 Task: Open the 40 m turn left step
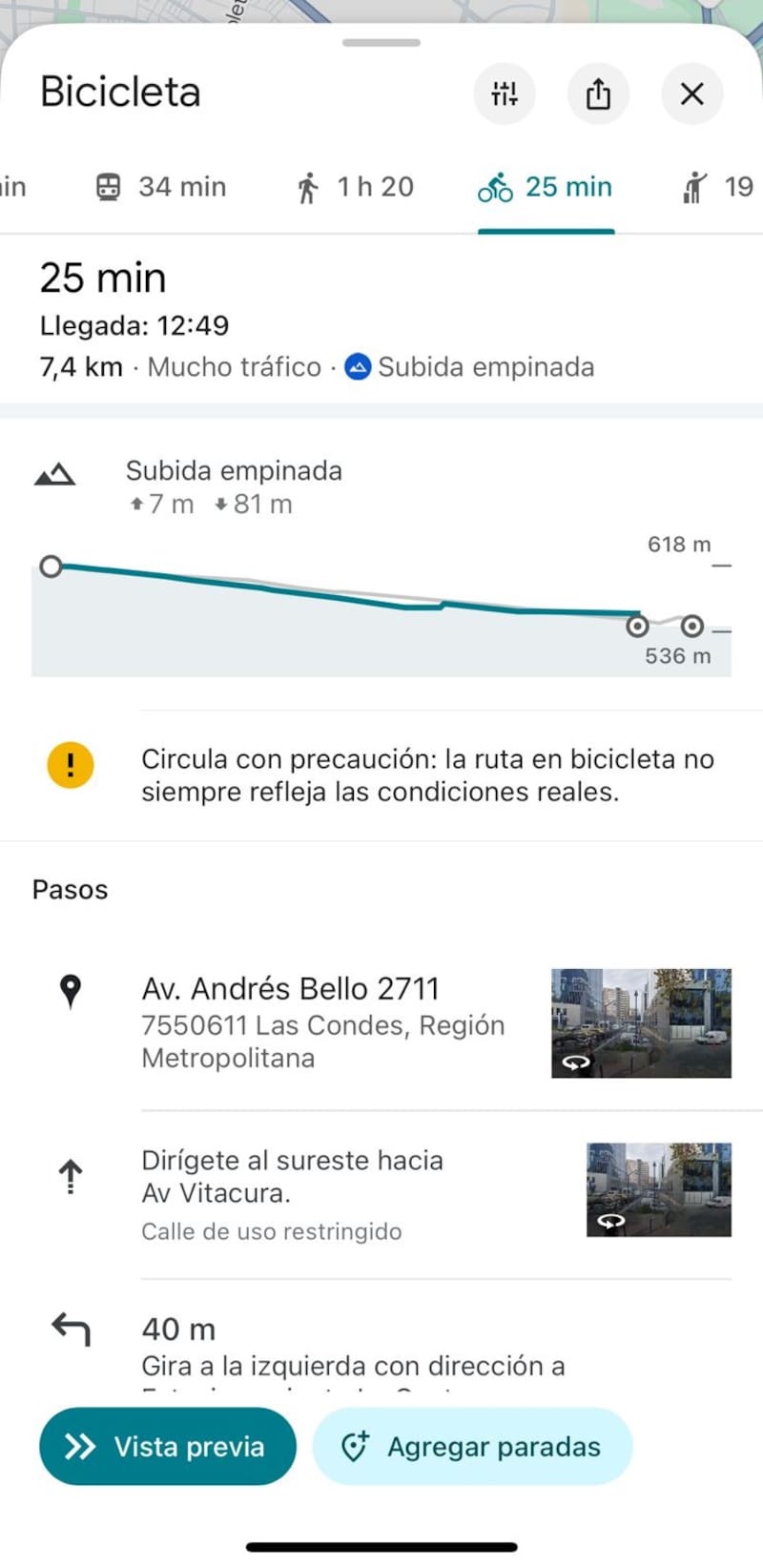[381, 1345]
